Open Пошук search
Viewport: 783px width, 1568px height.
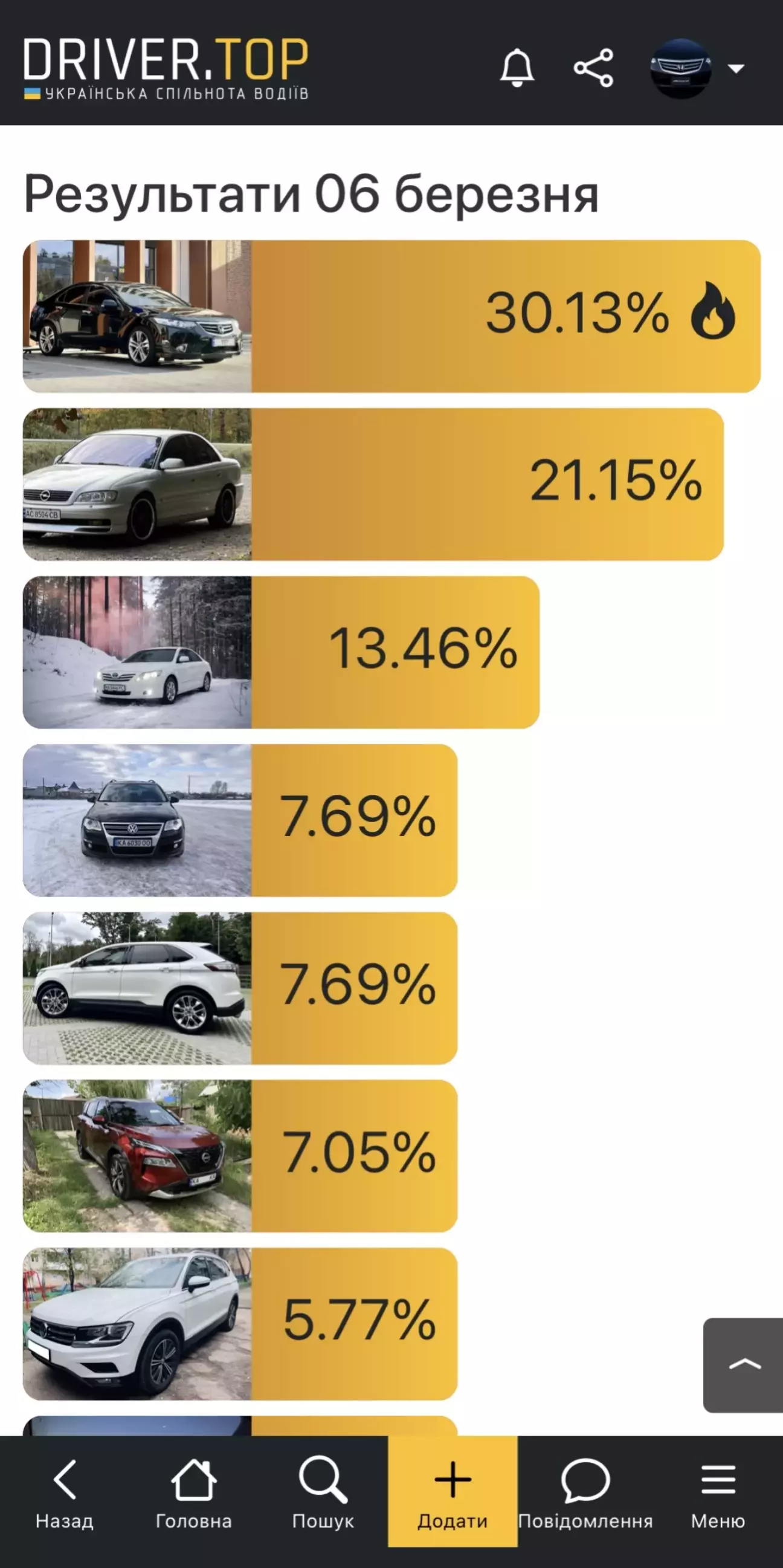(x=323, y=1492)
